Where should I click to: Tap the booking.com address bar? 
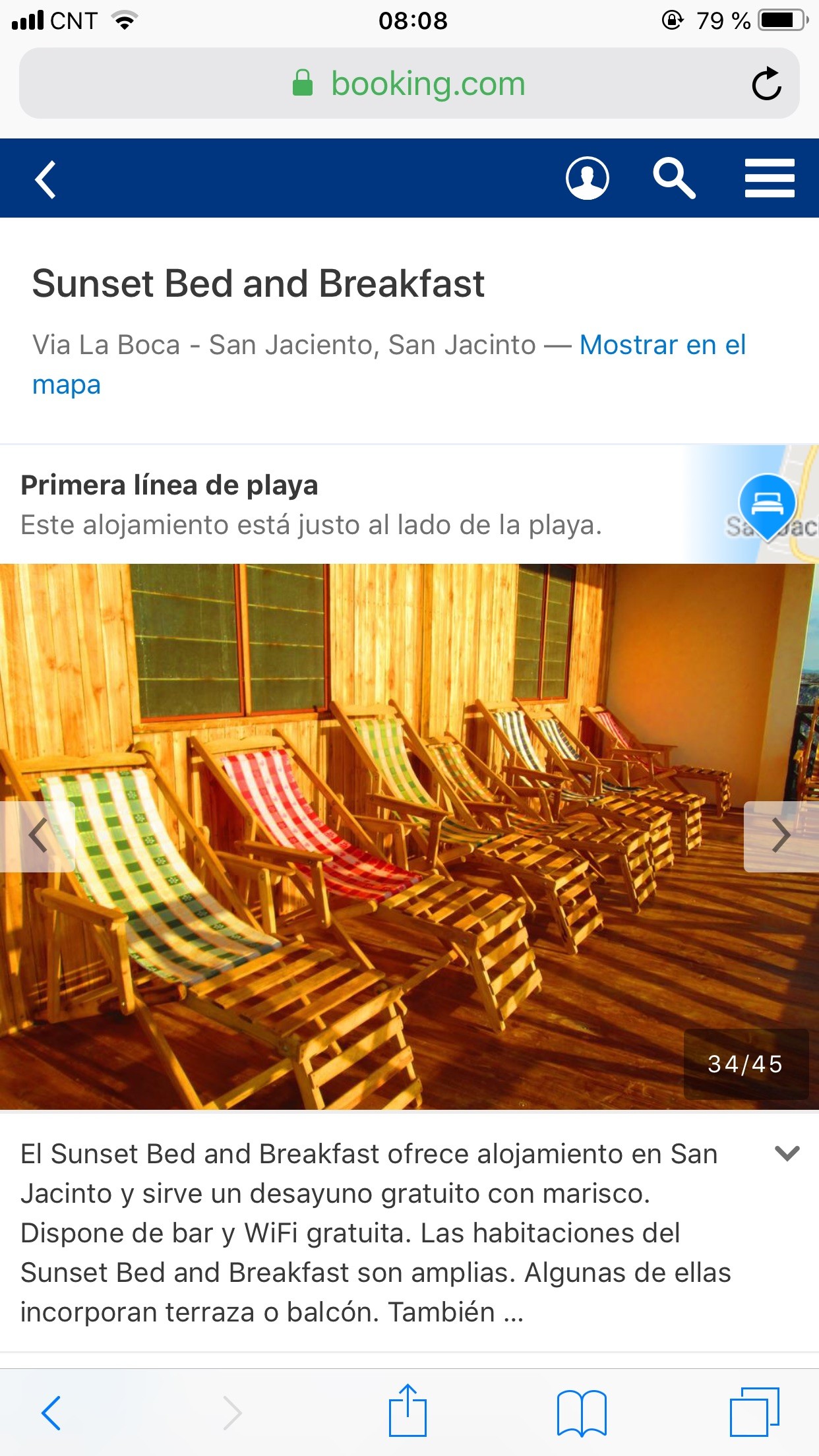(x=409, y=84)
